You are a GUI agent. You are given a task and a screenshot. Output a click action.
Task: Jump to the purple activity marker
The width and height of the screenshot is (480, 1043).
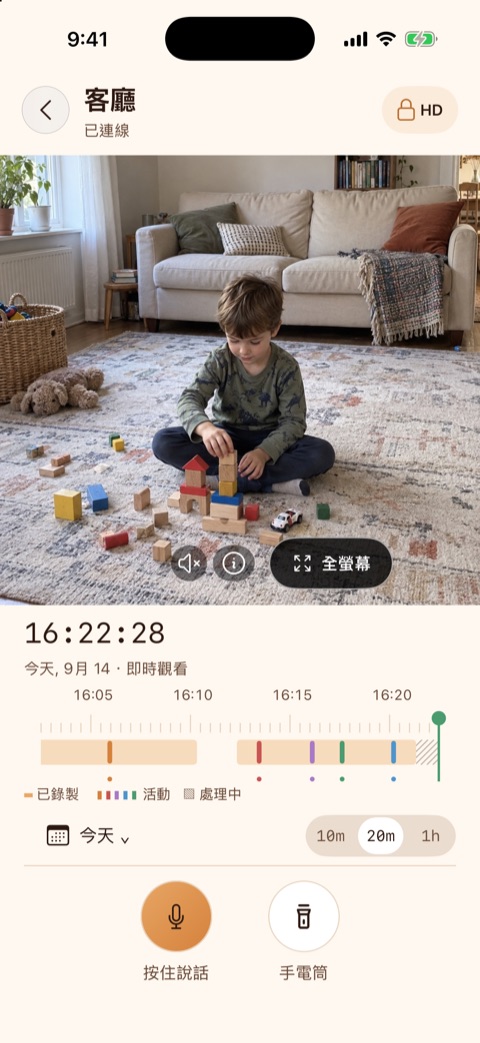pyautogui.click(x=312, y=752)
